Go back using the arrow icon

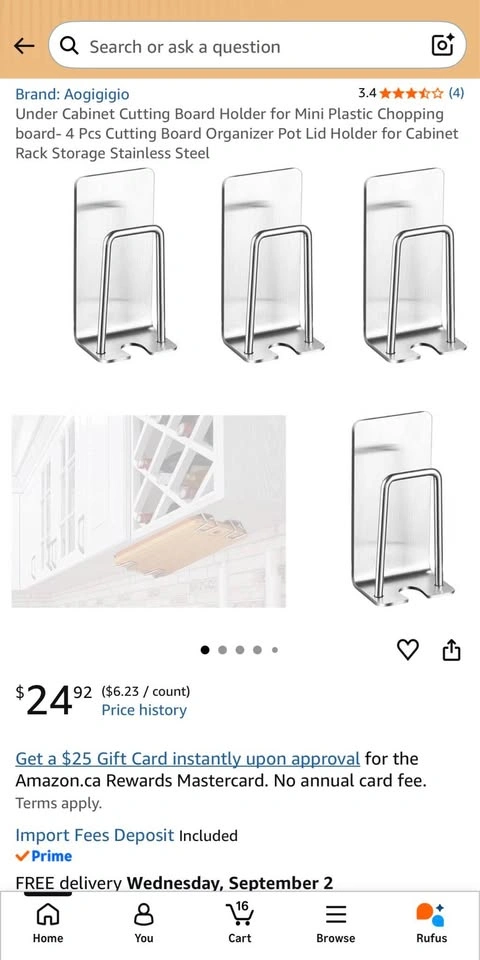[24, 46]
